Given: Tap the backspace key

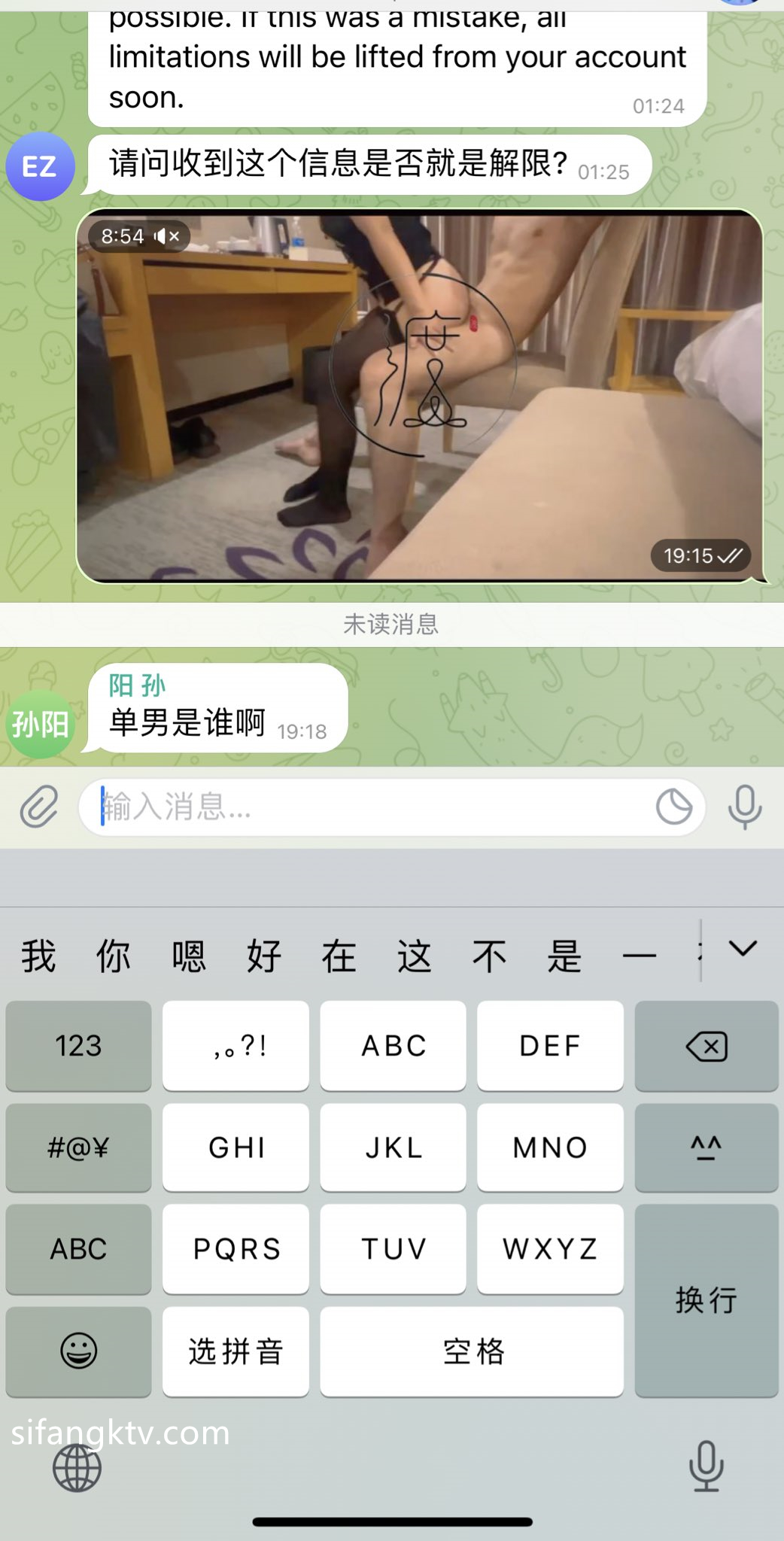Looking at the screenshot, I should pos(706,1046).
